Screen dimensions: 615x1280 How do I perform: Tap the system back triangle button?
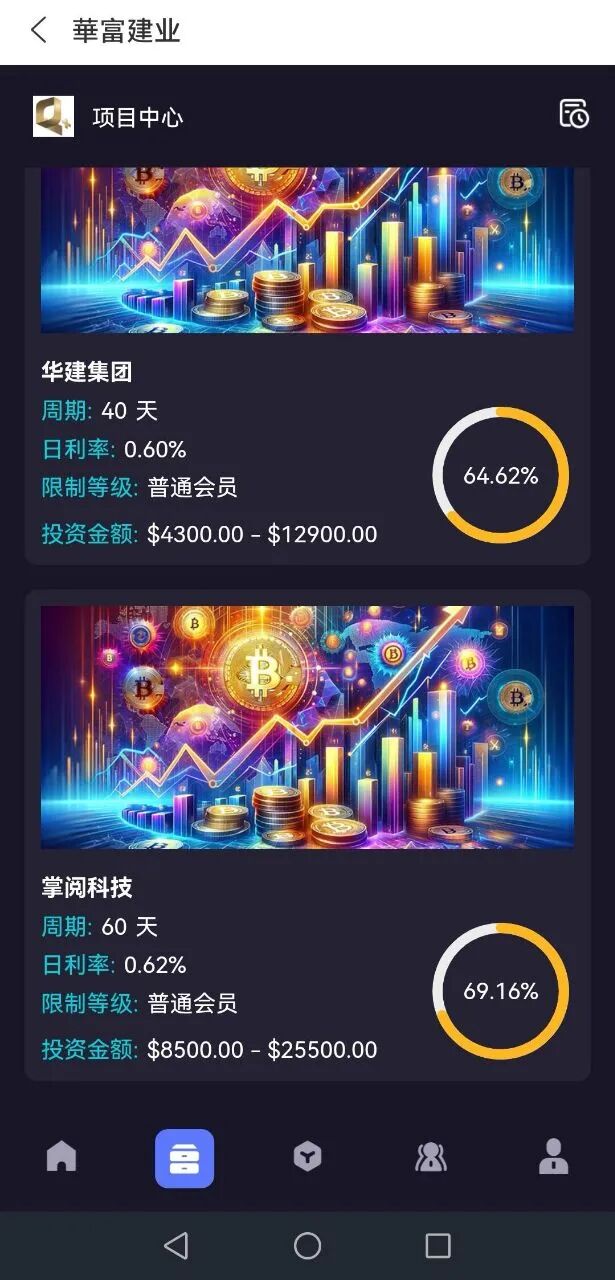[176, 1245]
